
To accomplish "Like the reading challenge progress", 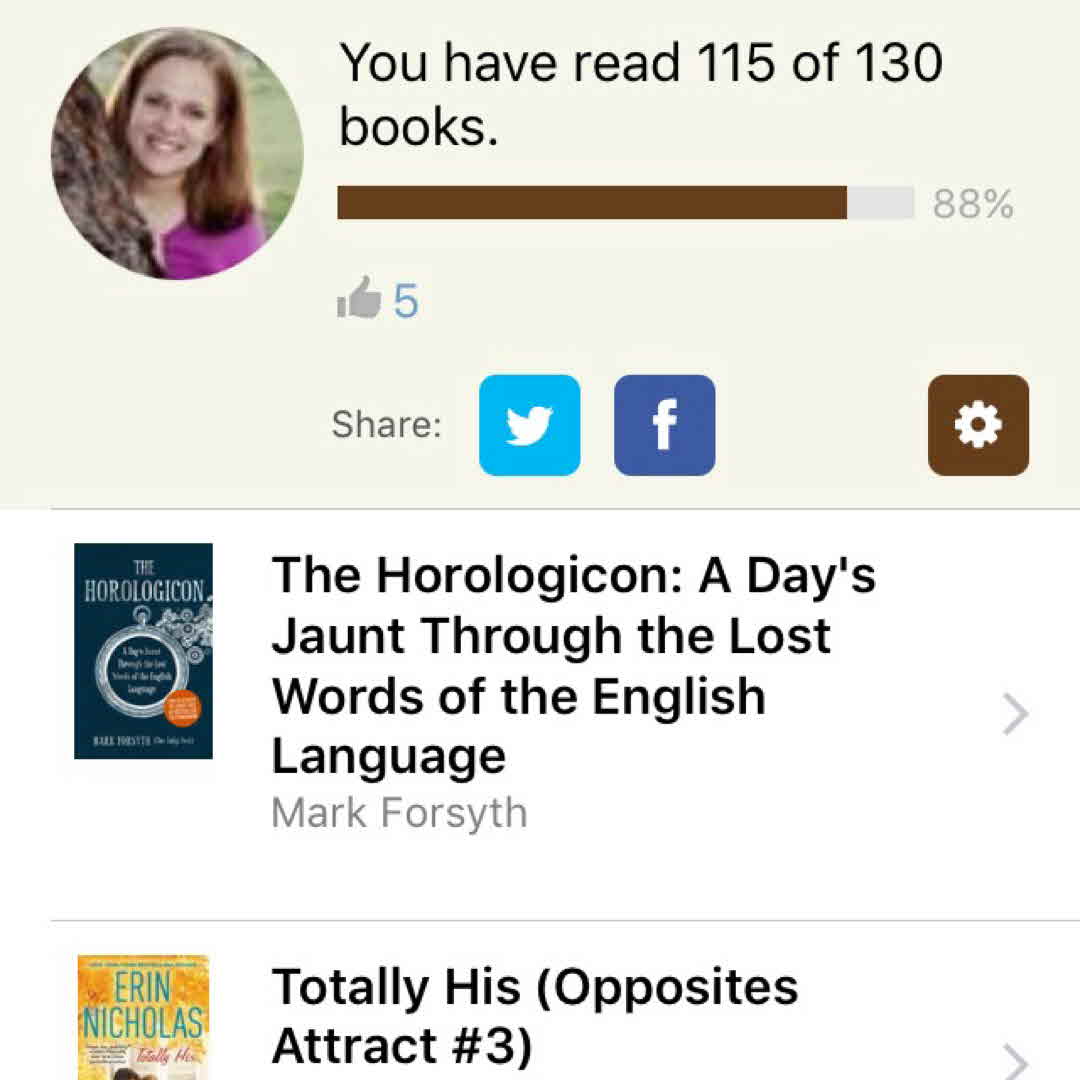I will tap(360, 299).
